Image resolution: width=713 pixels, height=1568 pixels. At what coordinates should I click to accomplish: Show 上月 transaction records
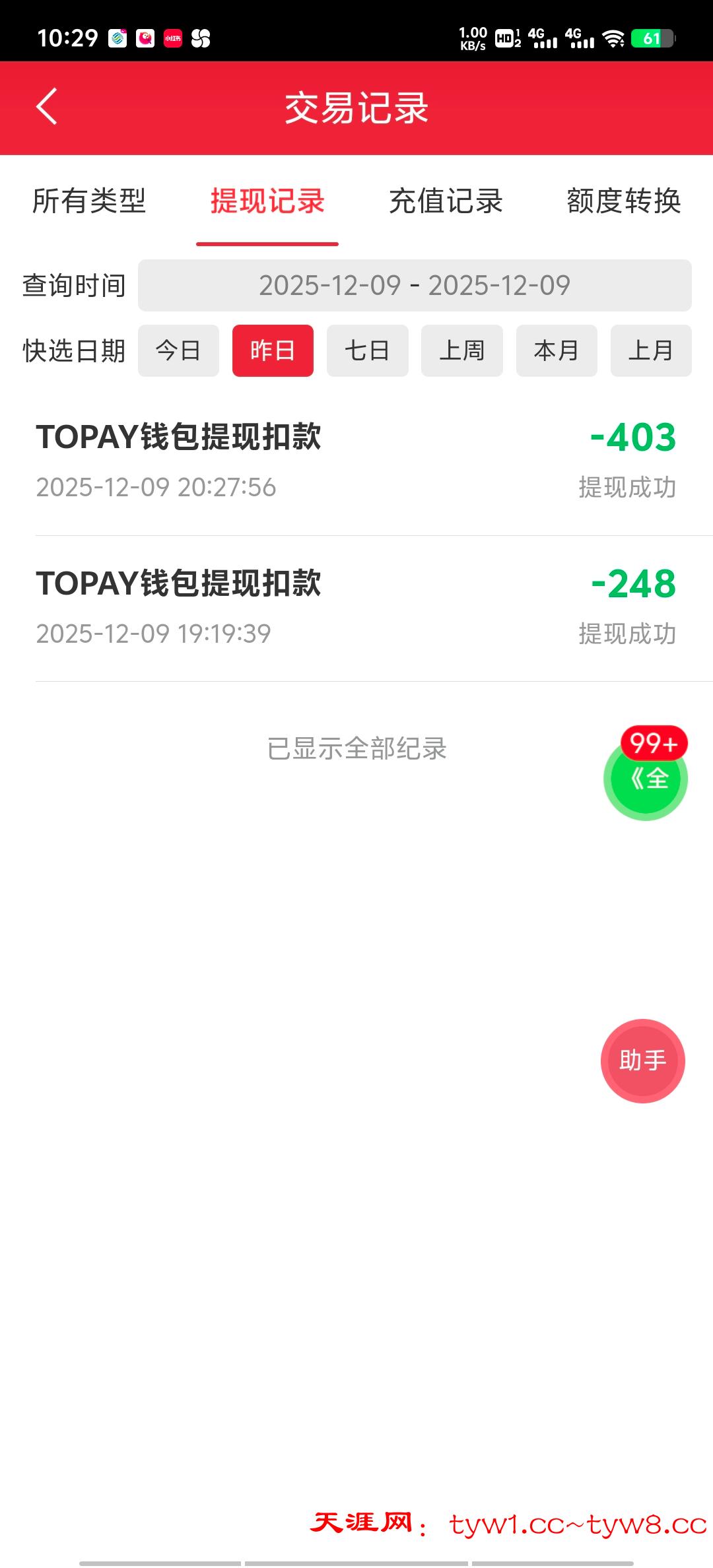tap(650, 351)
